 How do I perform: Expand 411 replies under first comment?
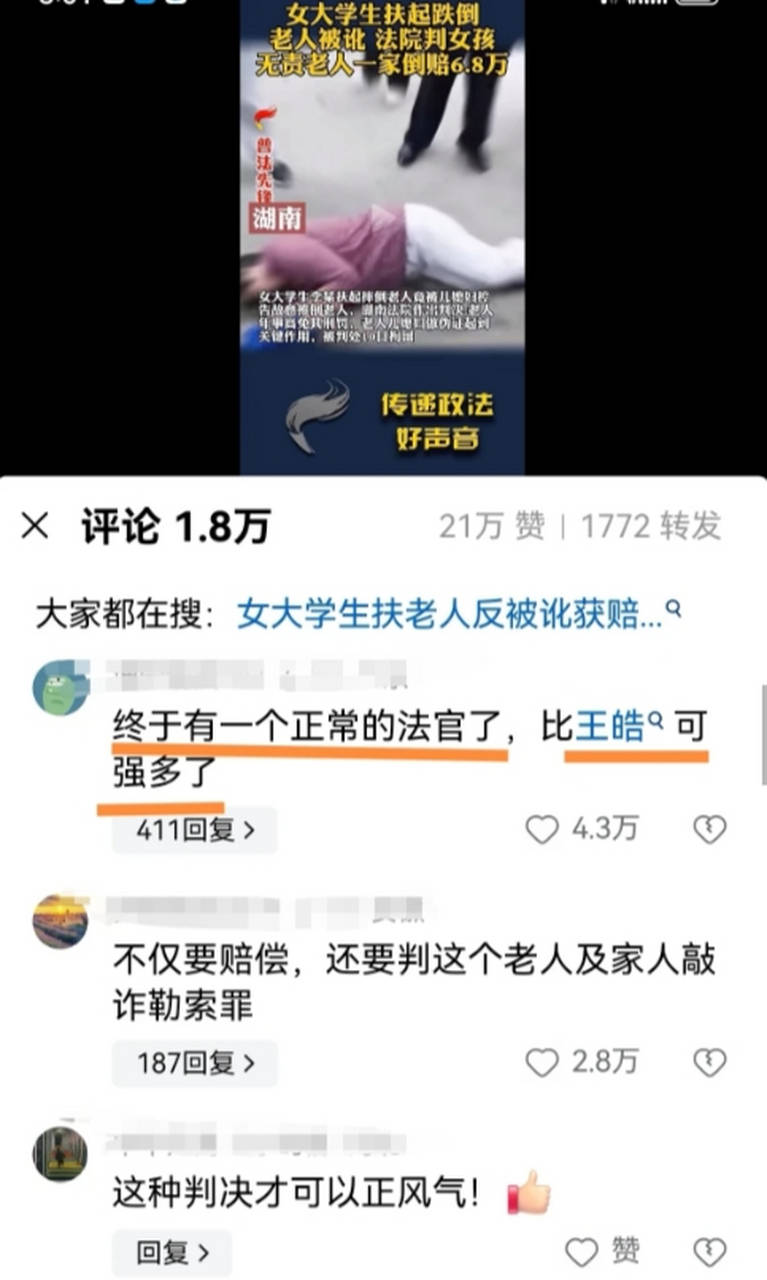195,829
